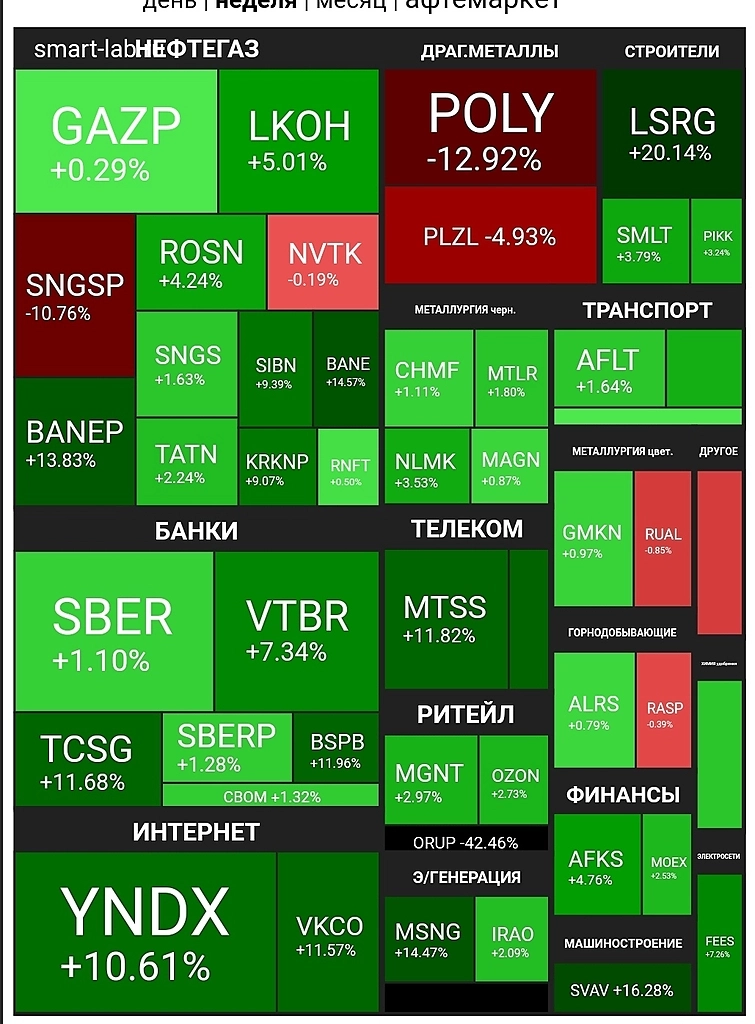The image size is (755, 1024).
Task: Open the GAZP tile
Action: pyautogui.click(x=115, y=140)
